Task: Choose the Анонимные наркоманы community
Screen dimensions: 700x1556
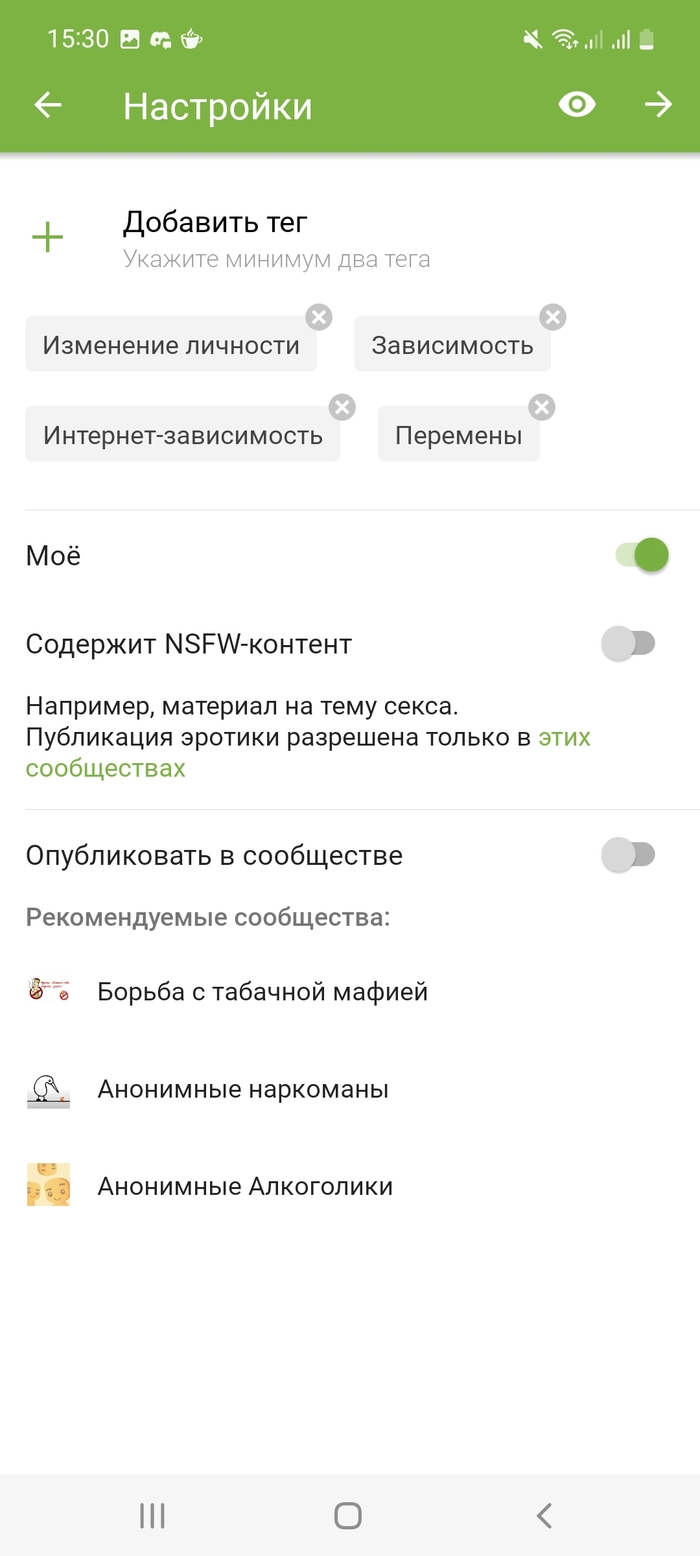Action: point(242,1089)
